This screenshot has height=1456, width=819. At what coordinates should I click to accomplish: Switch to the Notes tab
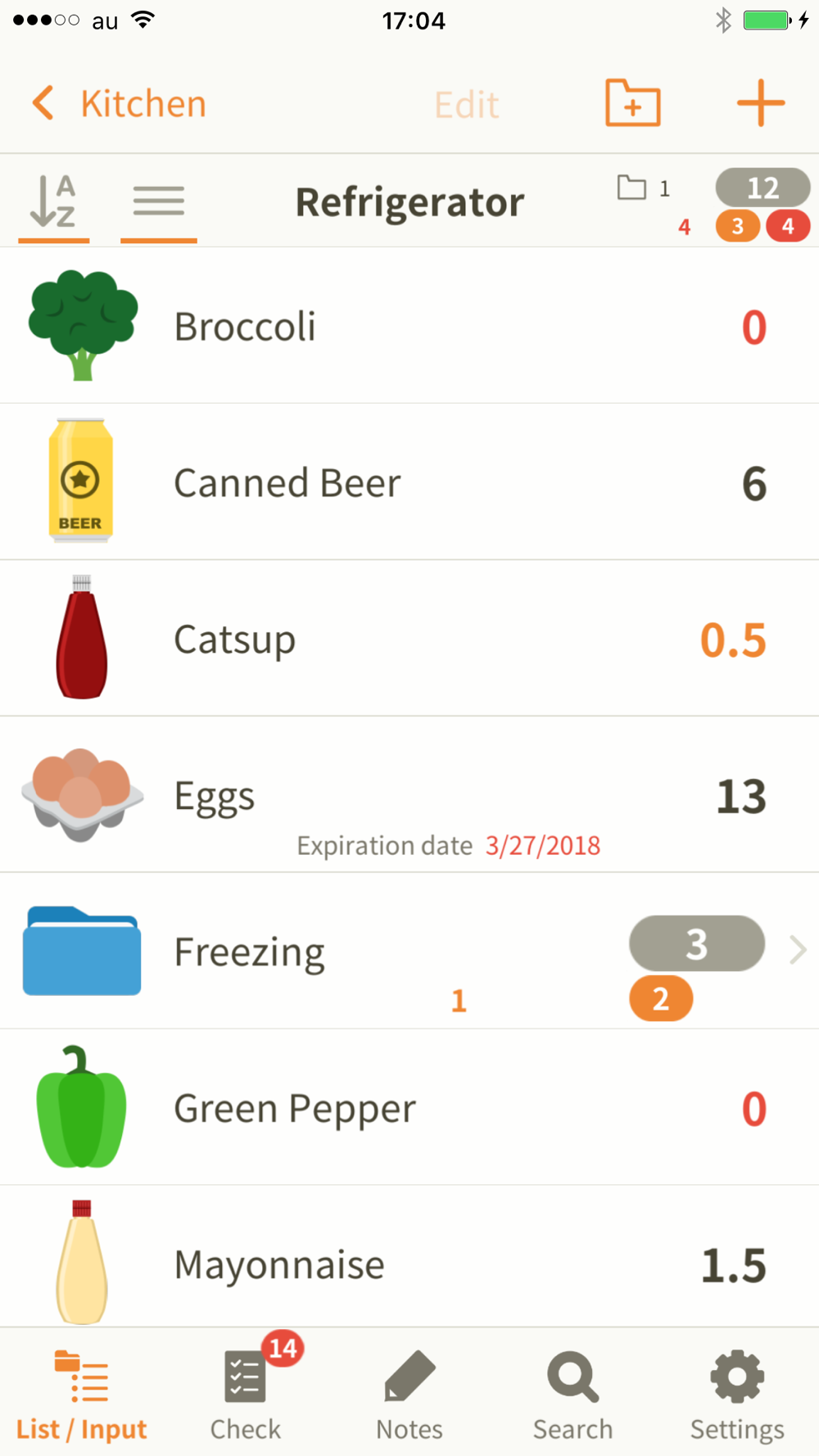point(409,1392)
